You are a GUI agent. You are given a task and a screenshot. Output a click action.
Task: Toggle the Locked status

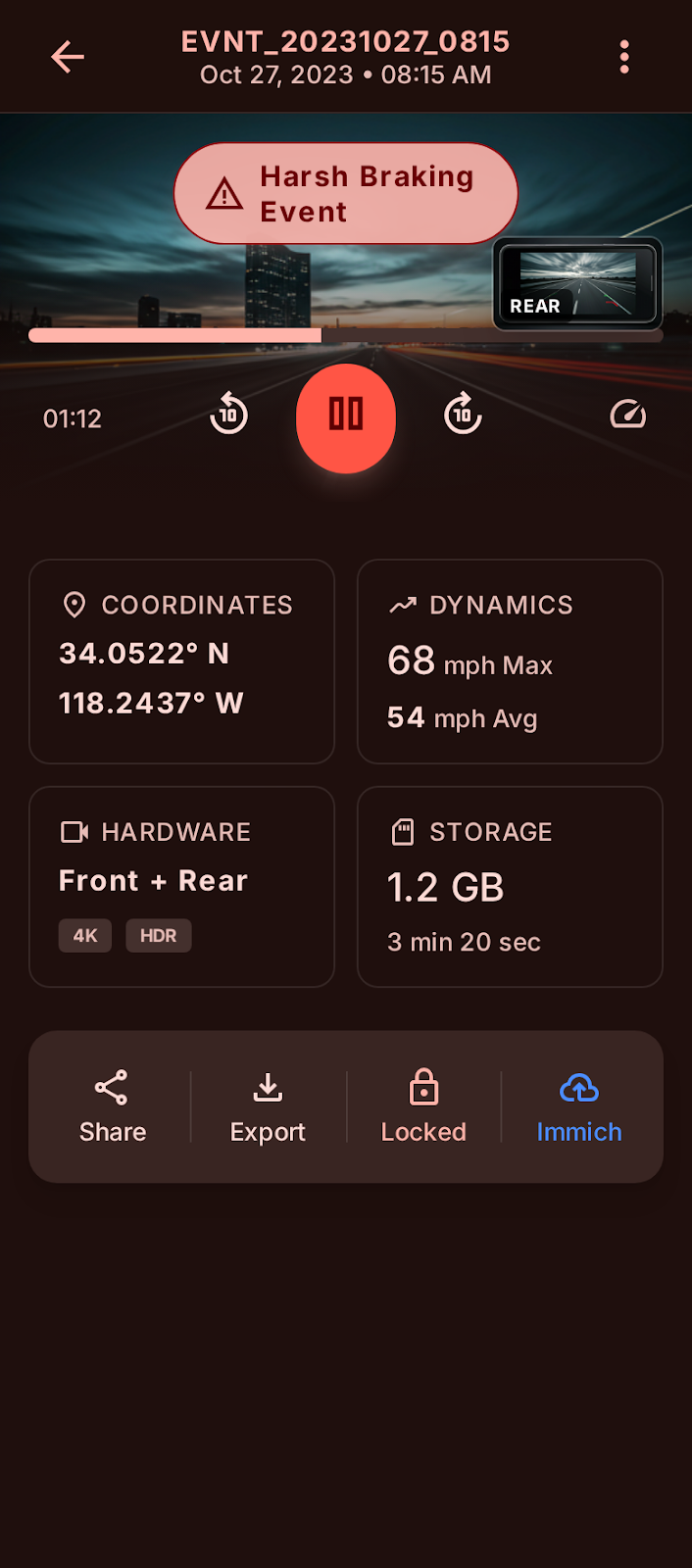[x=423, y=1106]
